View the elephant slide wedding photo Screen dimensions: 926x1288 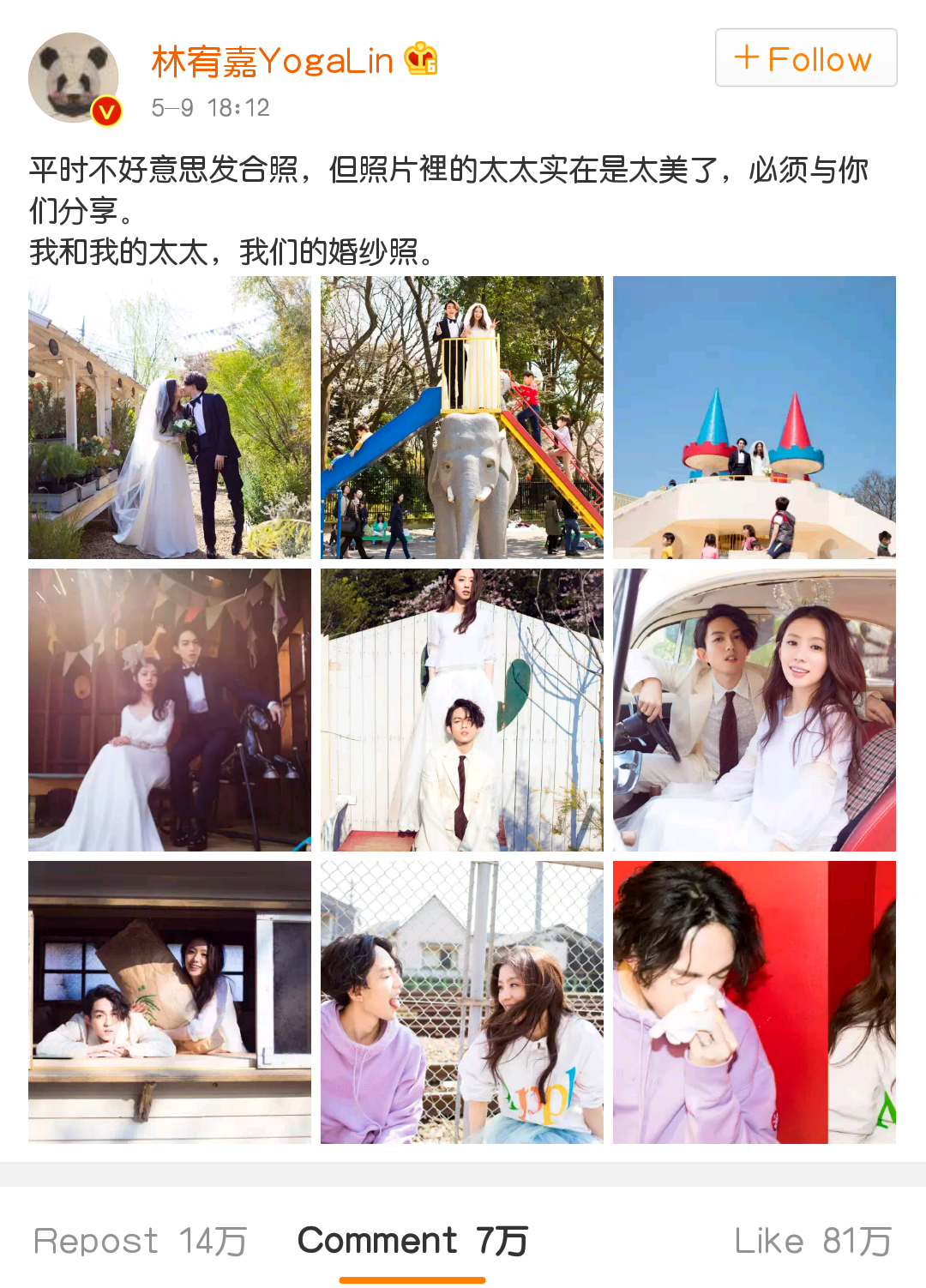pos(462,418)
